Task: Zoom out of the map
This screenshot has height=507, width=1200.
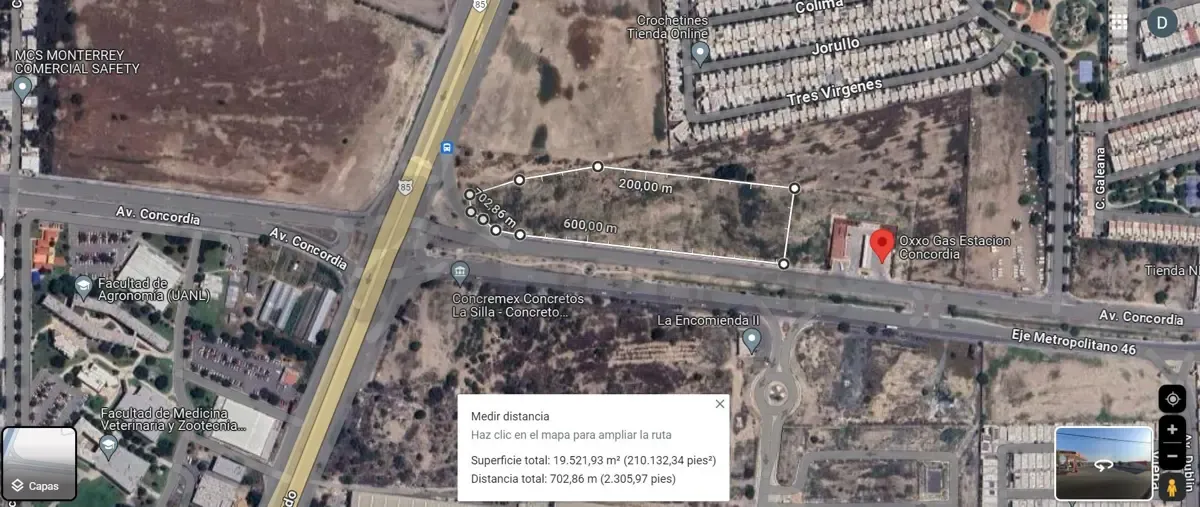Action: tap(1172, 455)
